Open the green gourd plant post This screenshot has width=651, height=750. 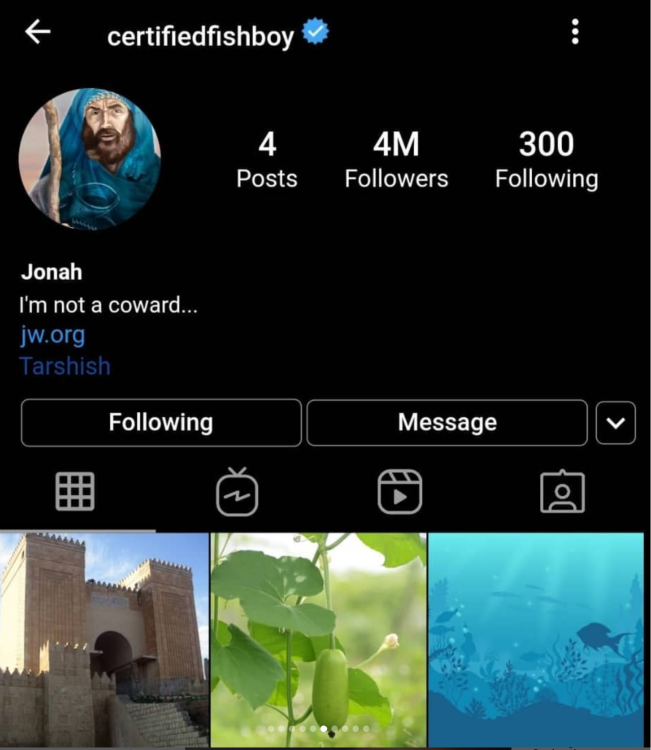(x=318, y=641)
